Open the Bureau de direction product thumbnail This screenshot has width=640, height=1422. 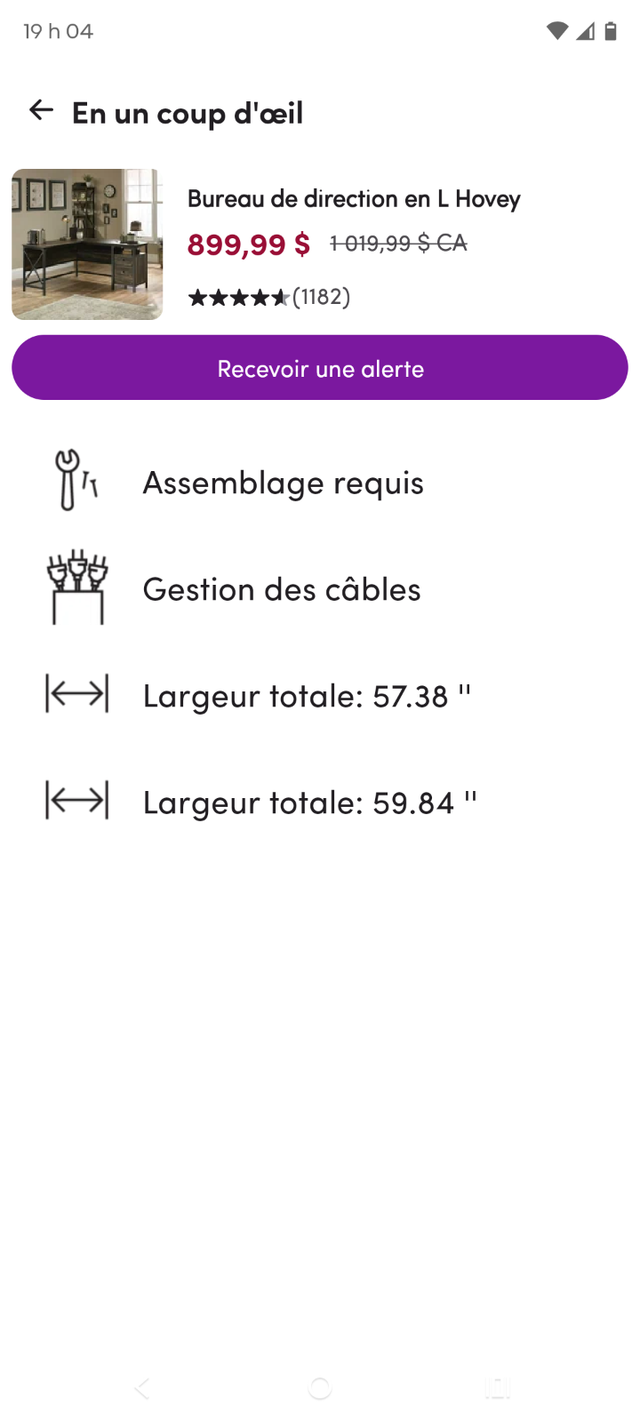[87, 244]
